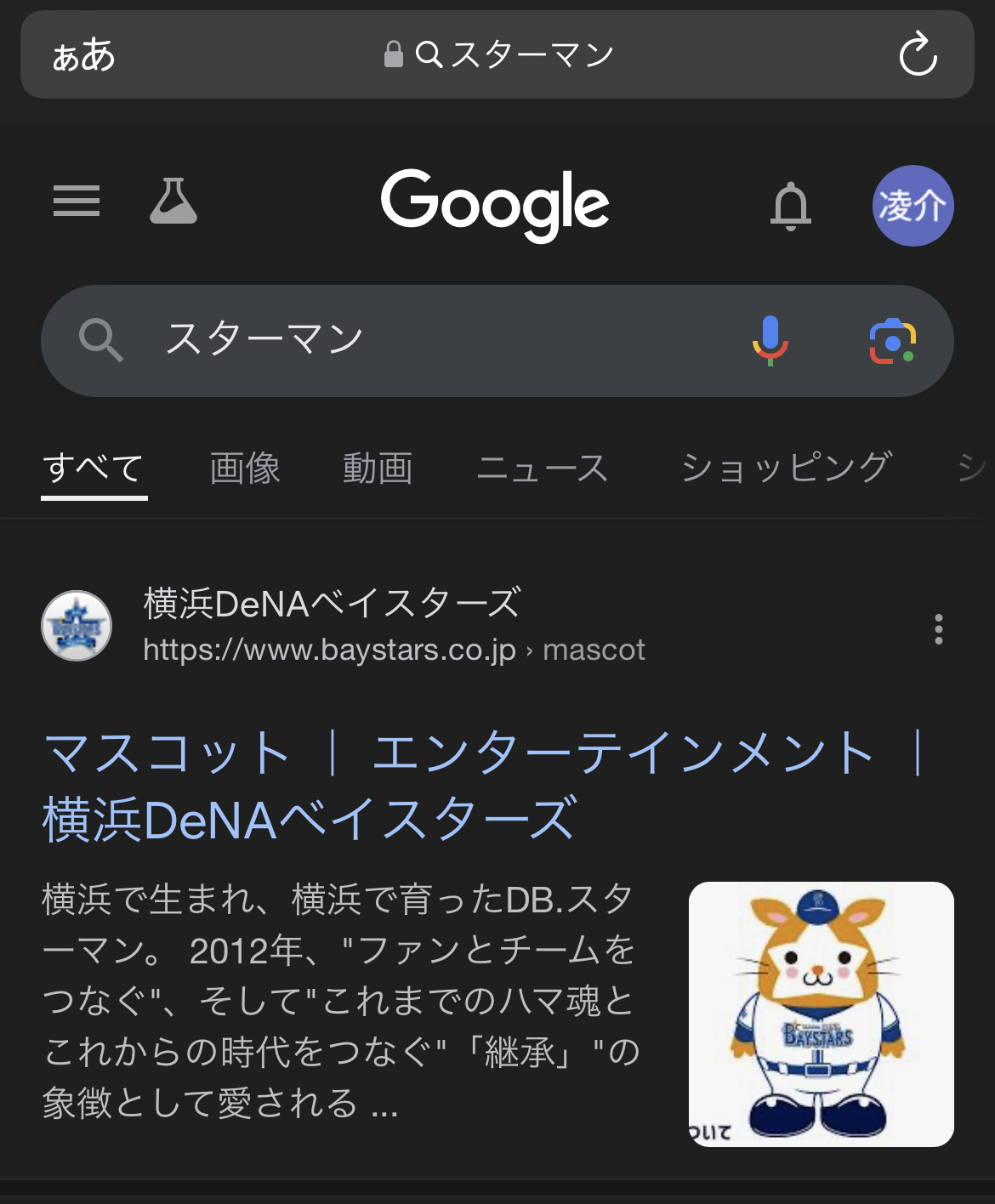This screenshot has width=995, height=1204.
Task: Open the notifications bell
Action: tap(790, 206)
